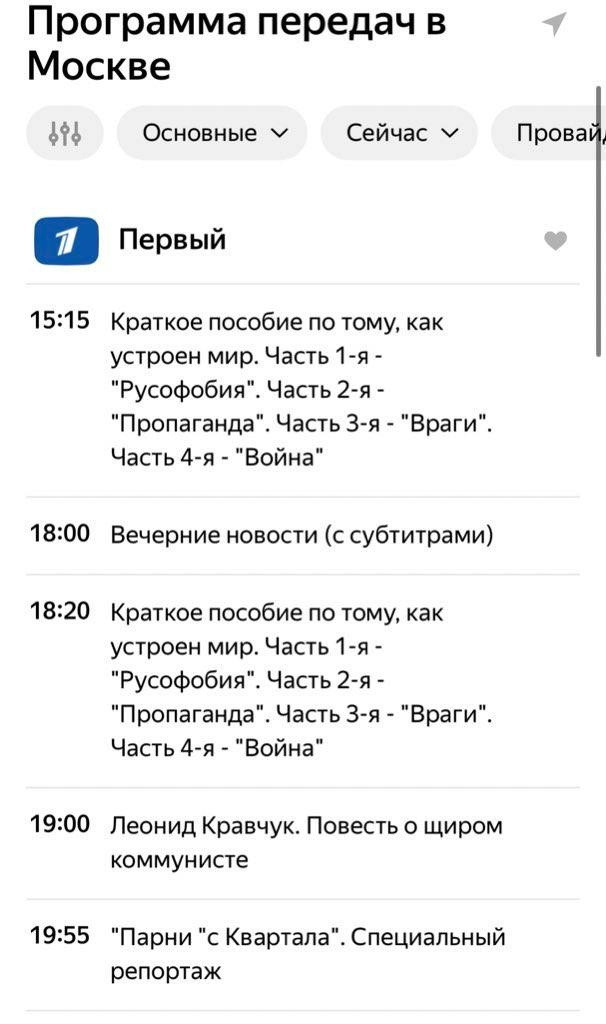Add Первый channel to favorites

[555, 240]
